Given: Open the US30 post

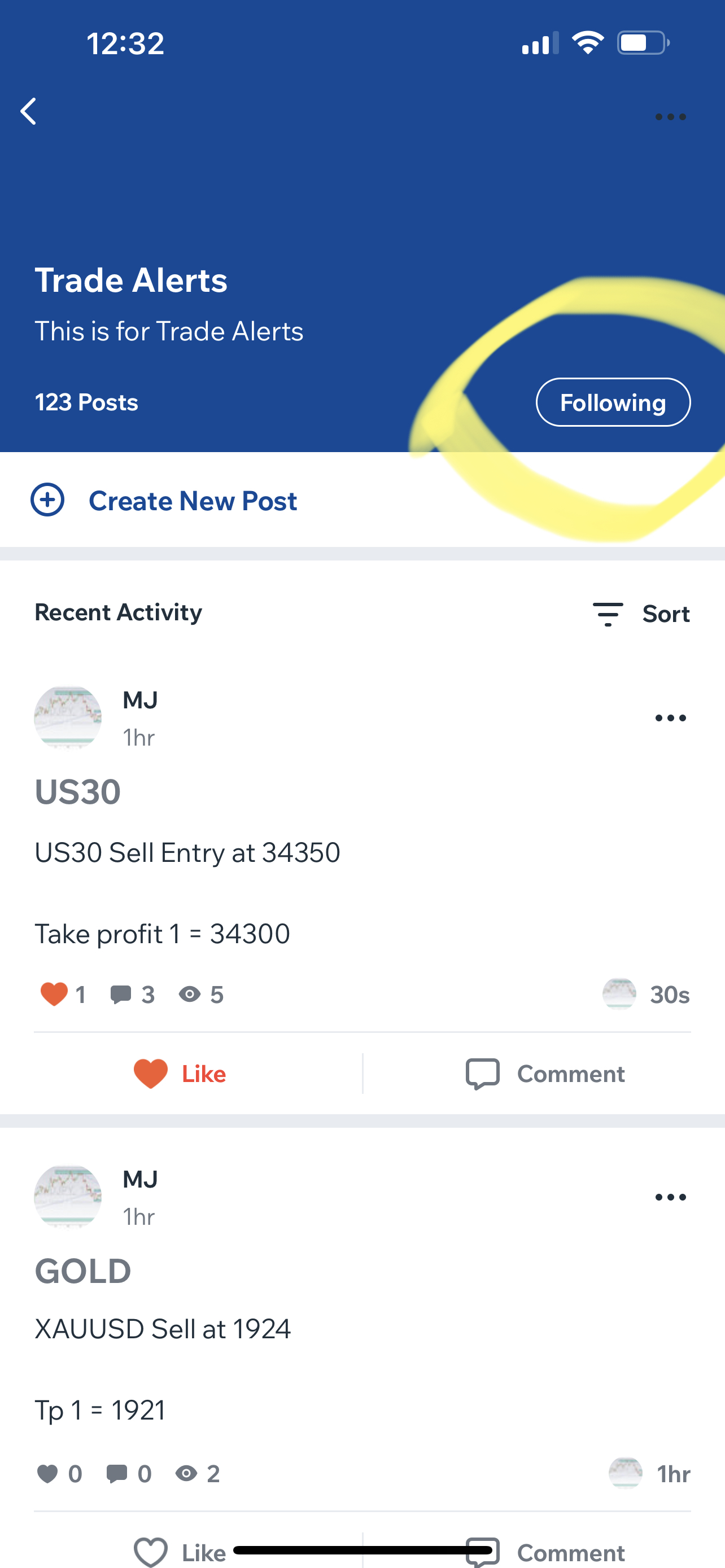Looking at the screenshot, I should coord(78,792).
